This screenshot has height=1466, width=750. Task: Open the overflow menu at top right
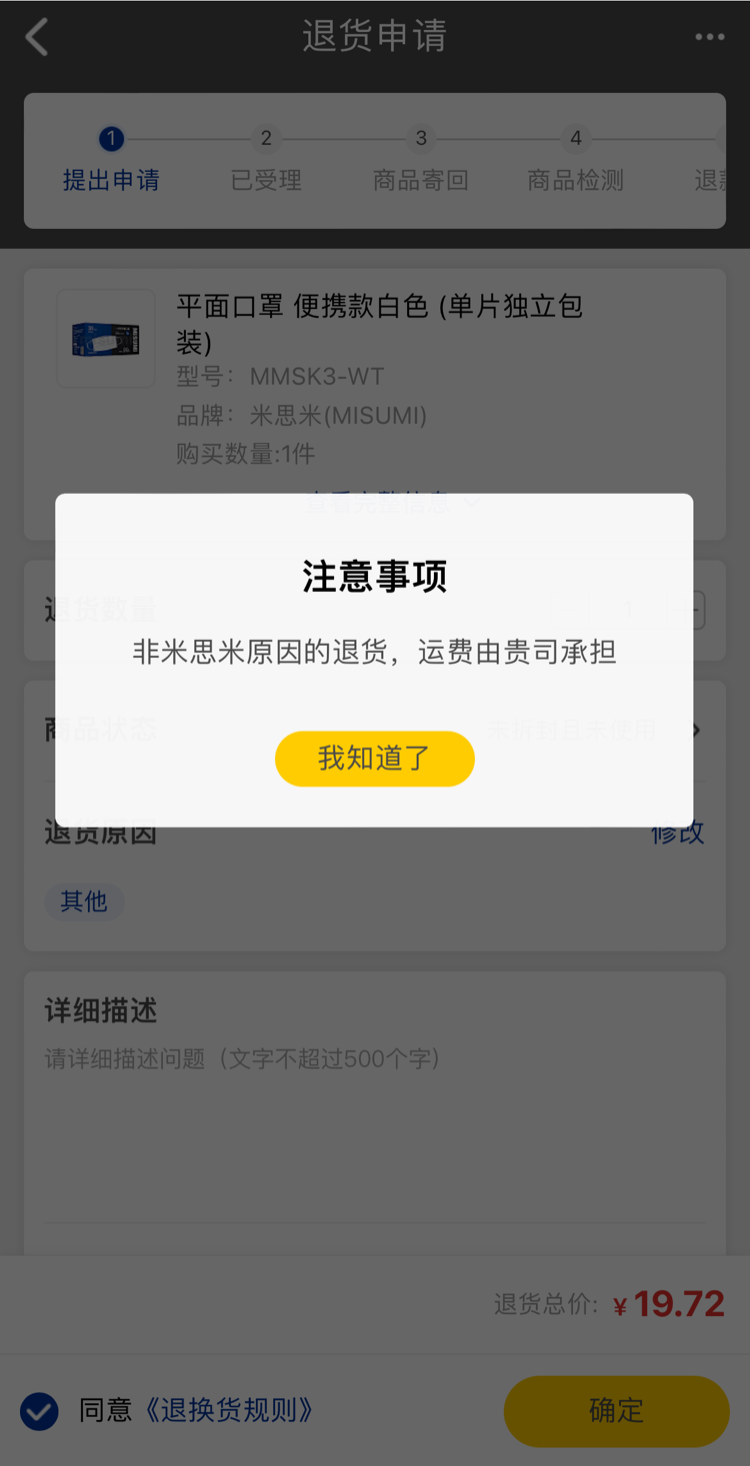point(709,37)
